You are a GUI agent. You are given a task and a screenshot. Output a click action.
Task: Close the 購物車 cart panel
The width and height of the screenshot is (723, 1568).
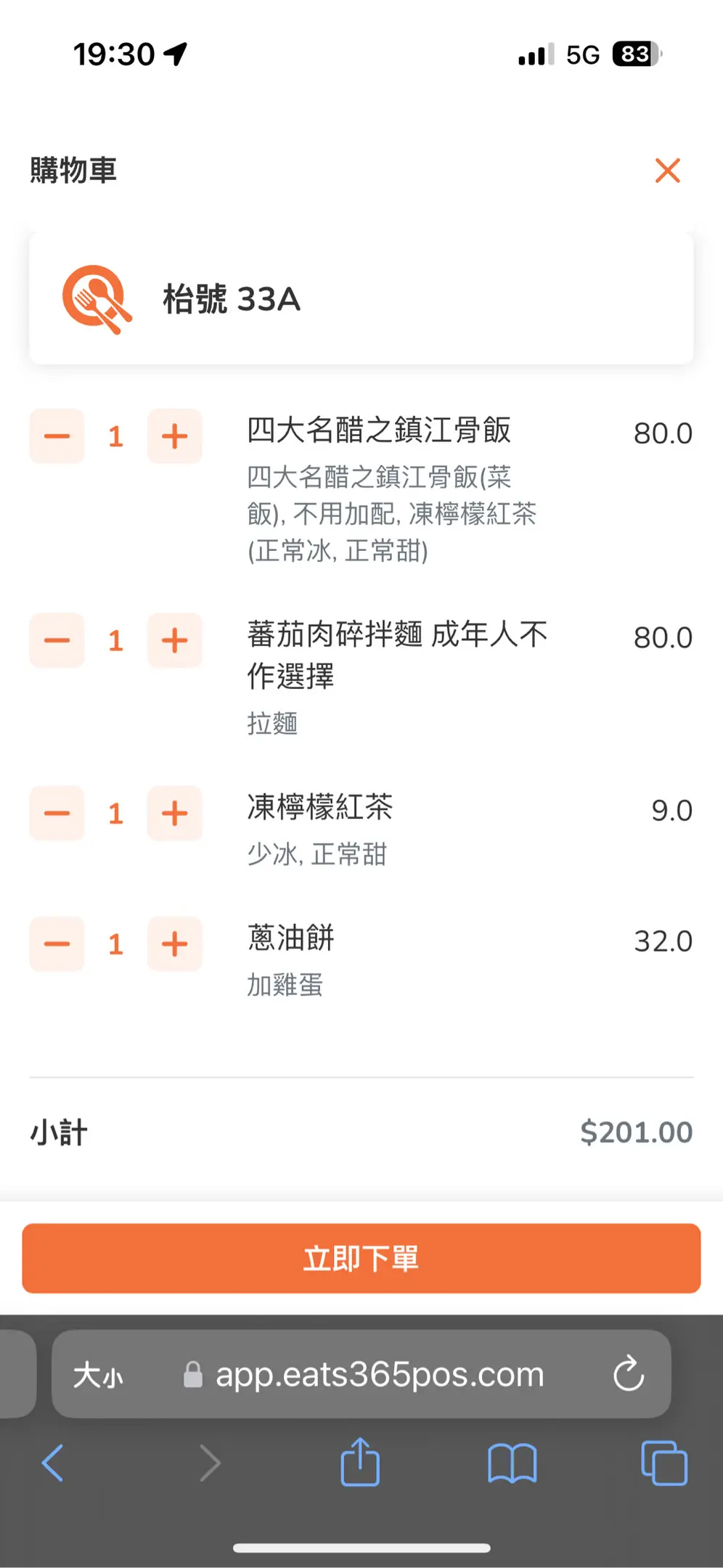[667, 171]
